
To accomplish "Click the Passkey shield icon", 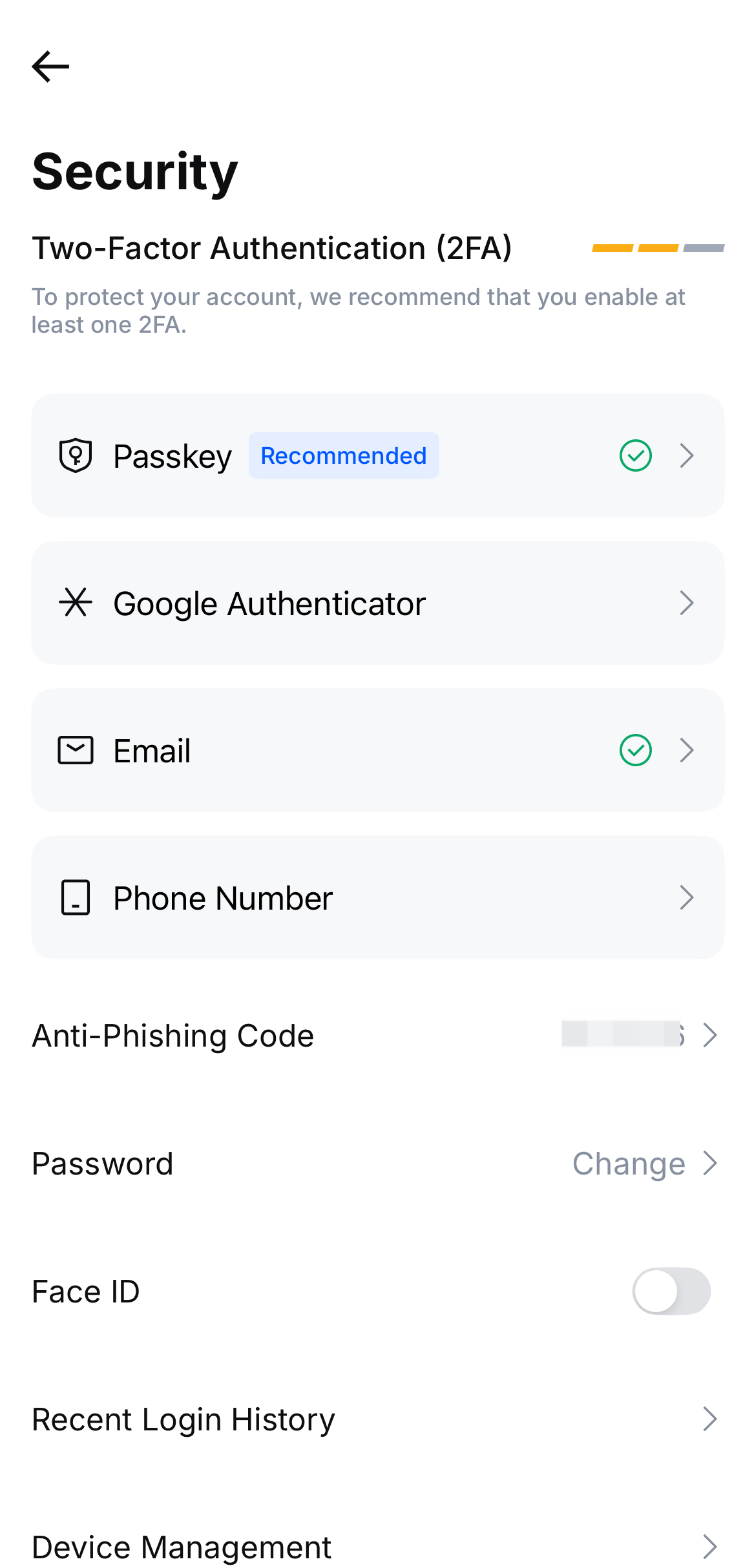I will pyautogui.click(x=76, y=455).
